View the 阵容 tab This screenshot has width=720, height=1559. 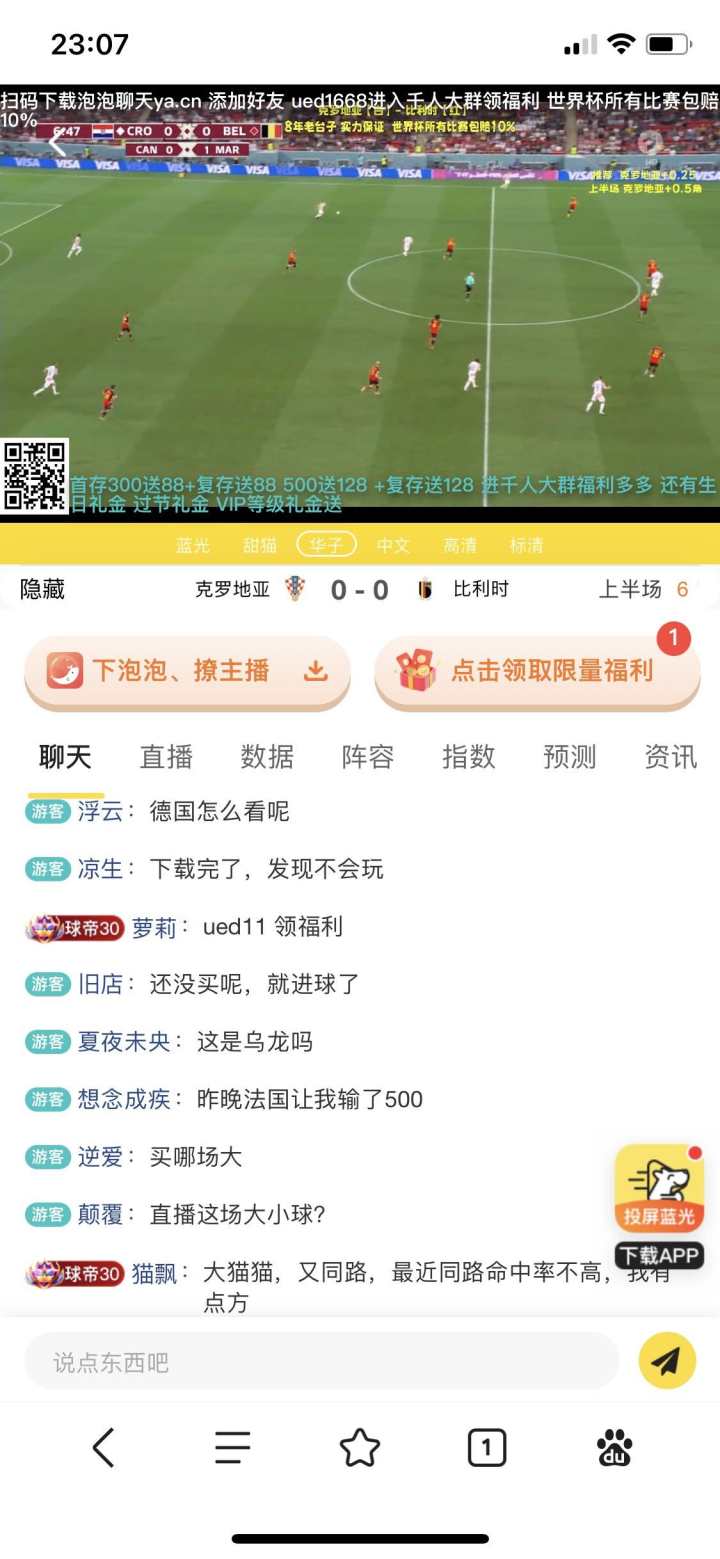(x=368, y=757)
